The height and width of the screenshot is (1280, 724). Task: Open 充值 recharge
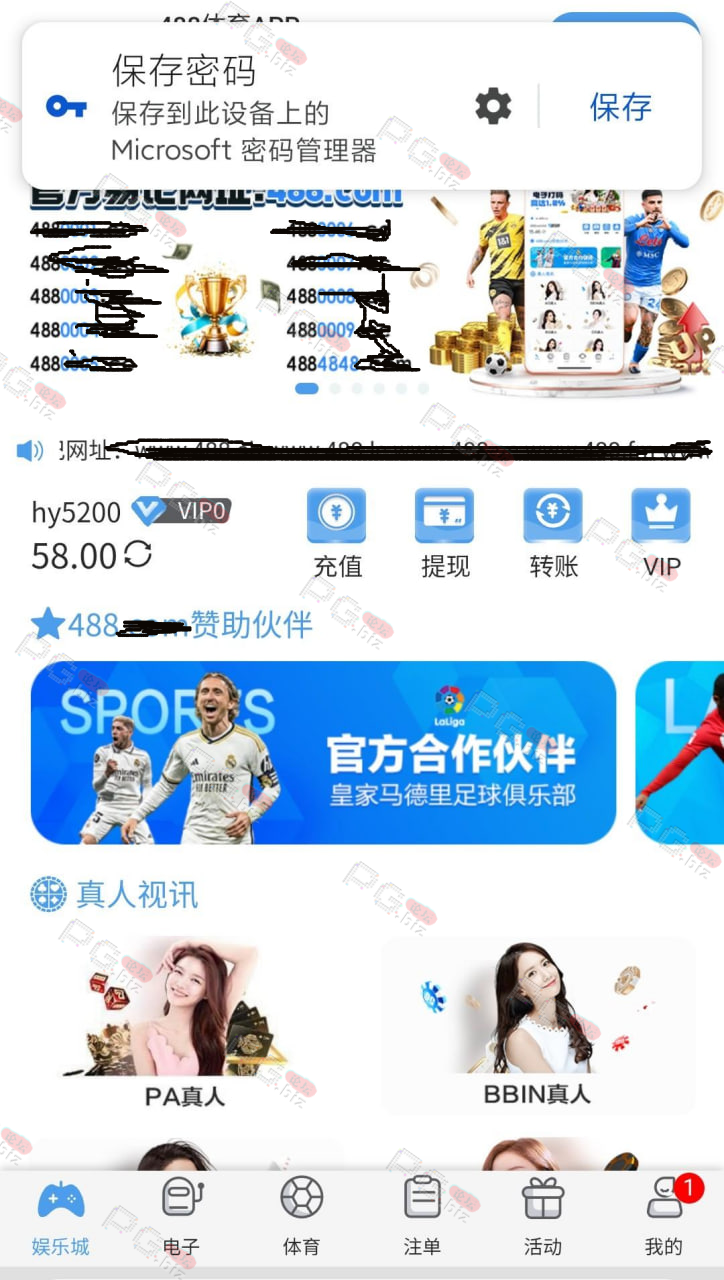pyautogui.click(x=337, y=533)
